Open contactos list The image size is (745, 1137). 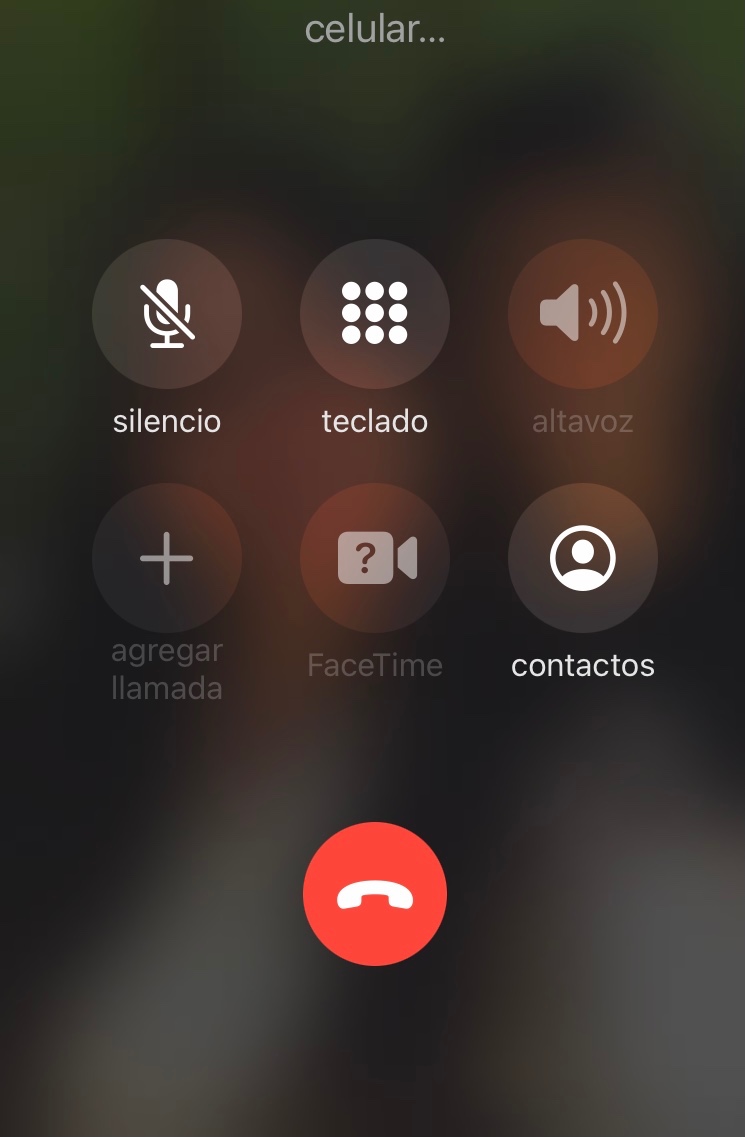(x=583, y=558)
